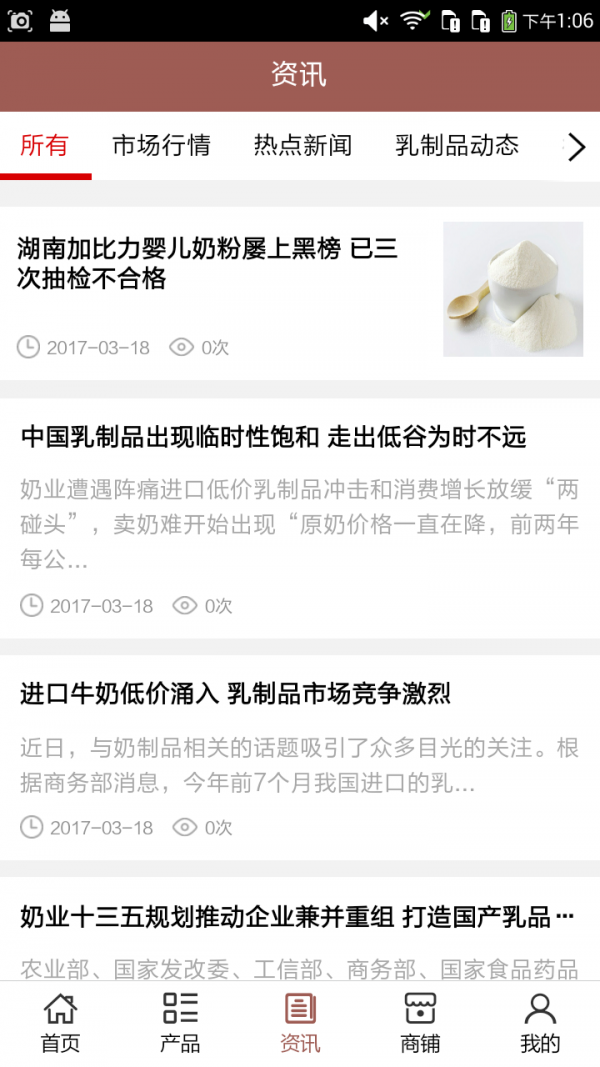The width and height of the screenshot is (600, 1067).
Task: Open the 我的 profile tab
Action: click(540, 1023)
